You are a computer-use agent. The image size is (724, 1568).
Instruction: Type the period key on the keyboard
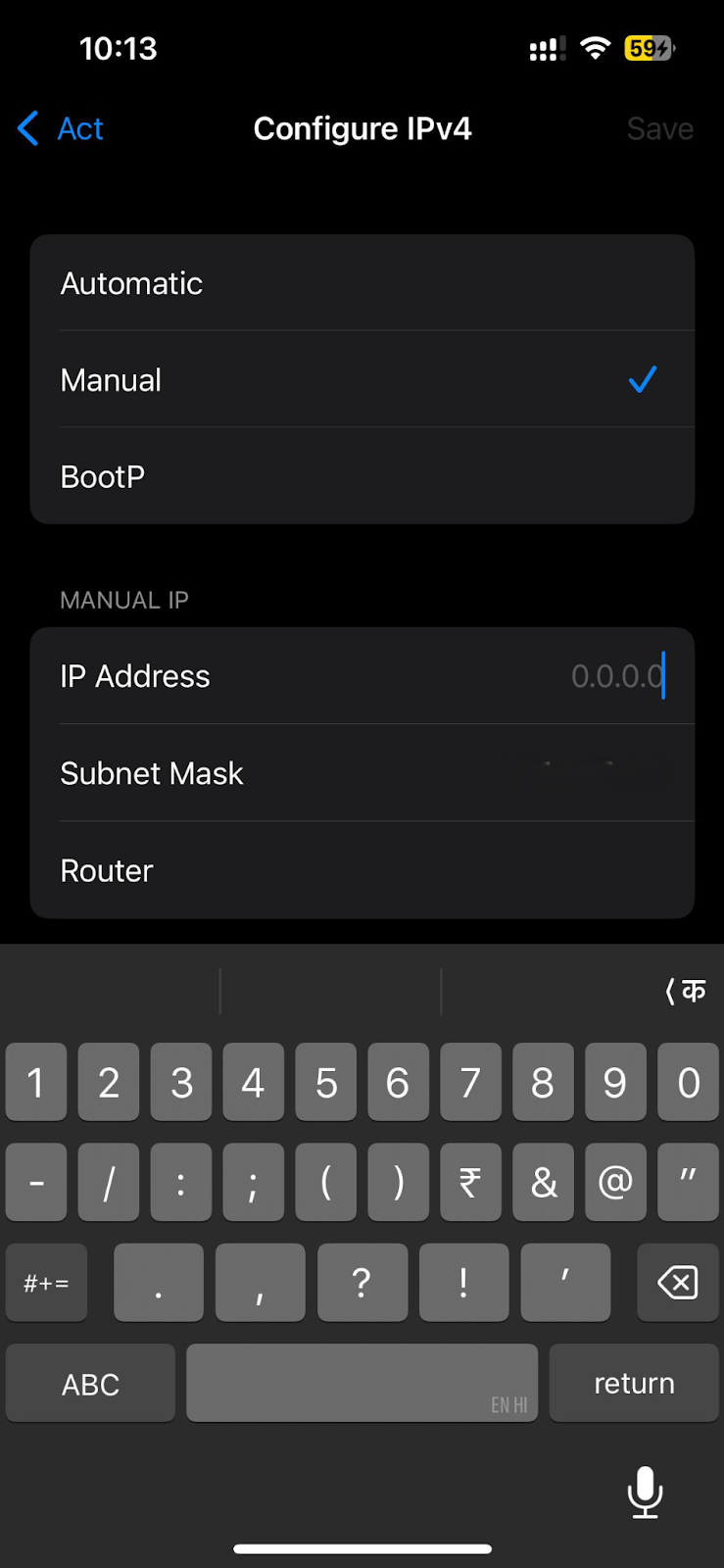(x=159, y=1283)
